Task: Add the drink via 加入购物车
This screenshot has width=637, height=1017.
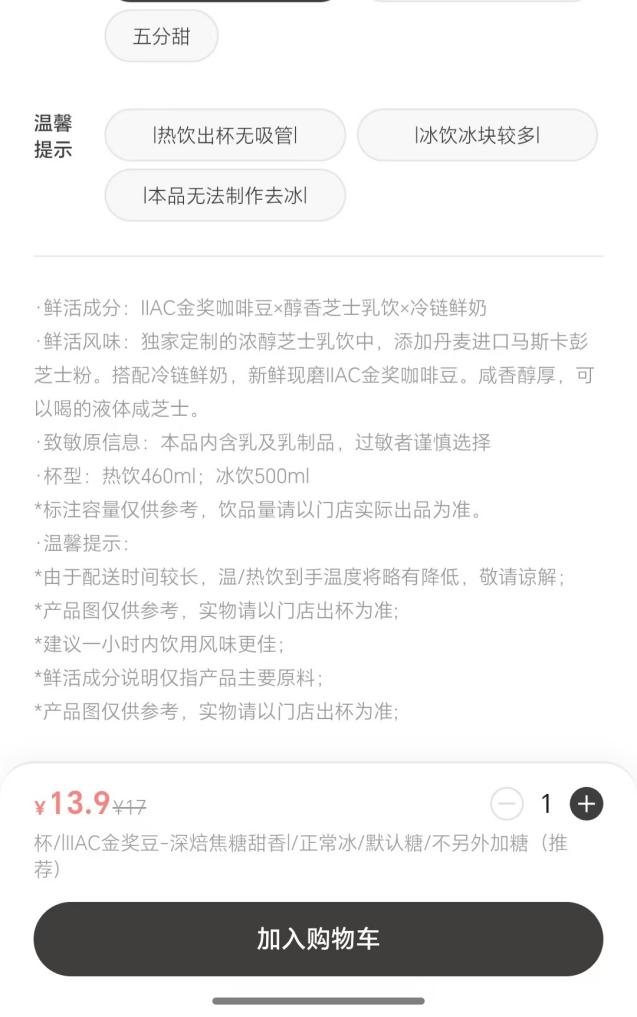Action: 318,939
